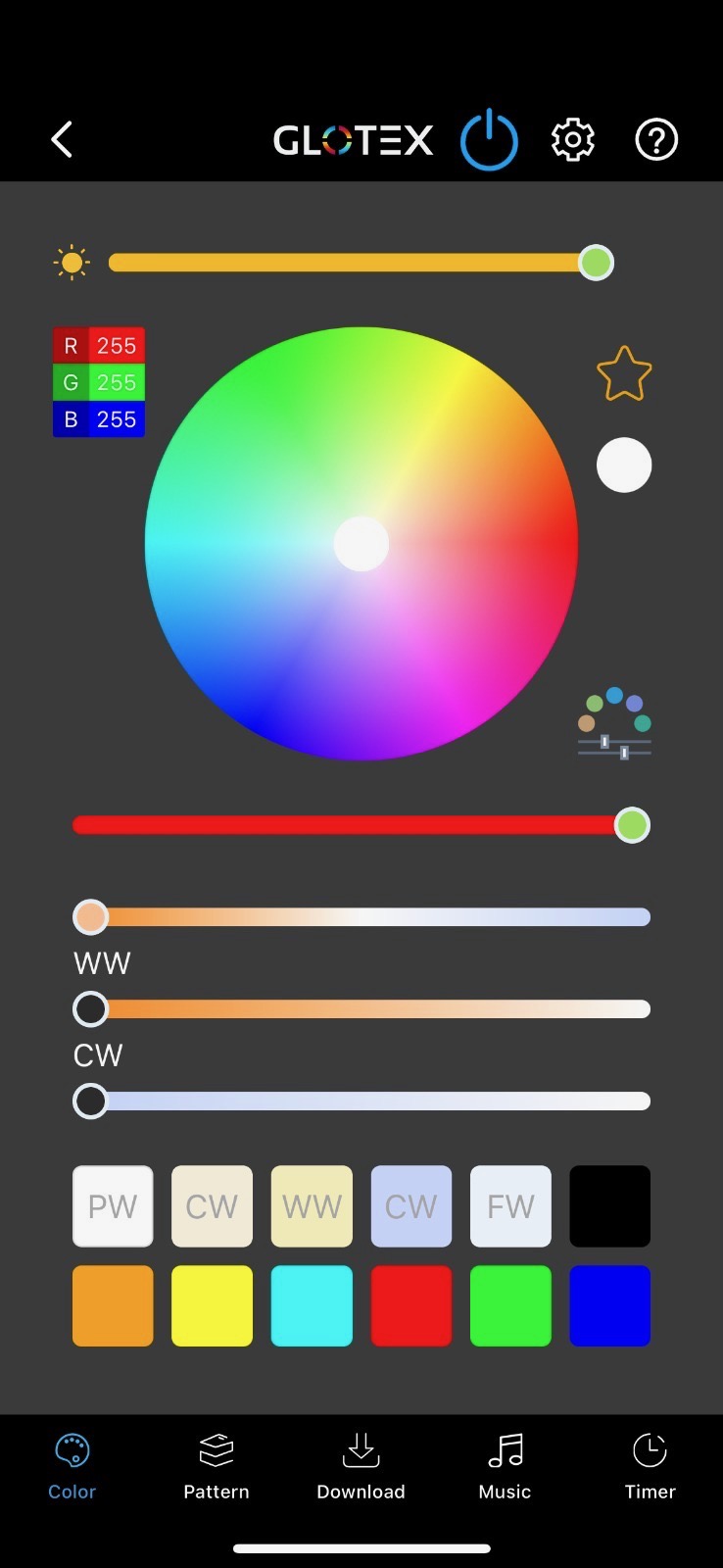This screenshot has height=1568, width=723.
Task: Choose the cyan color swatch
Action: point(312,1305)
